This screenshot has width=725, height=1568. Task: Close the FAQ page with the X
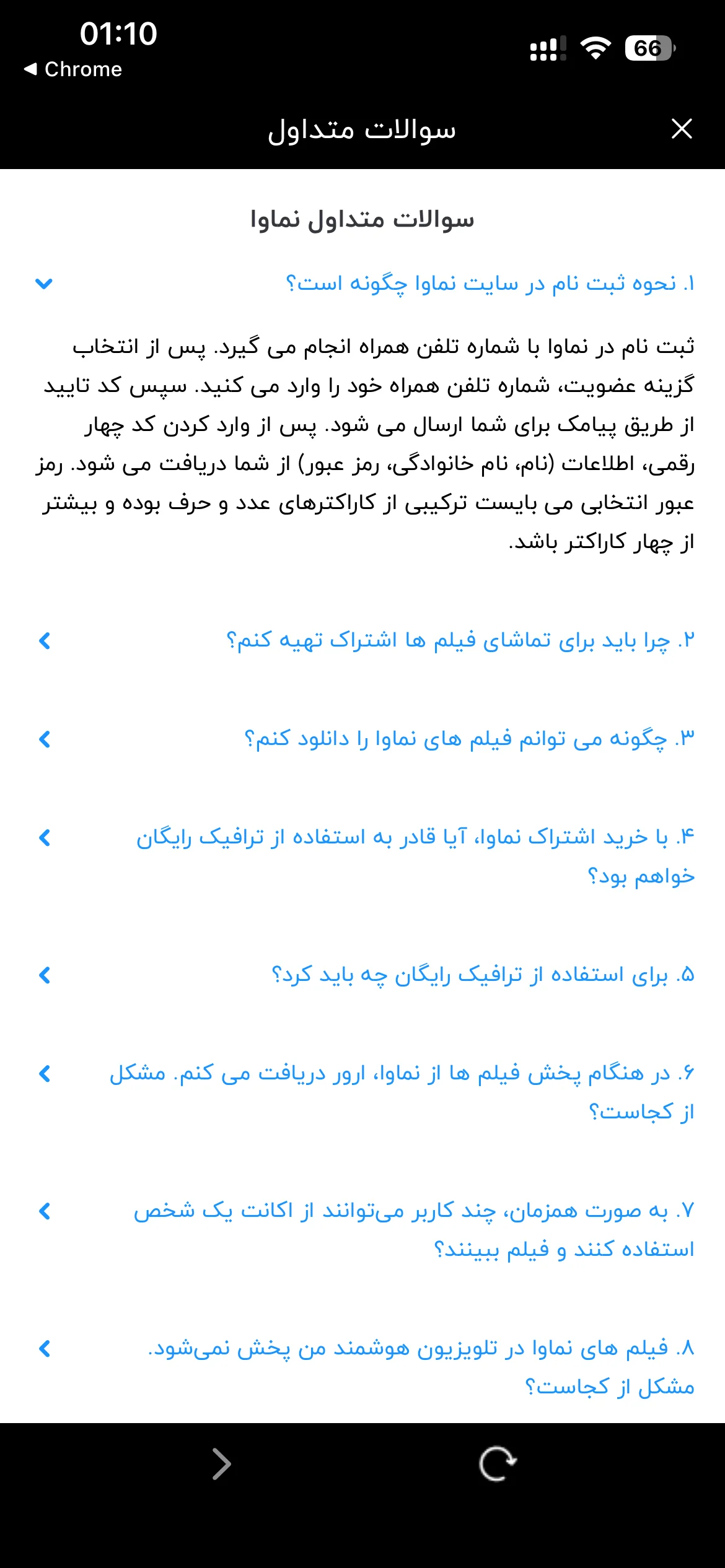682,129
